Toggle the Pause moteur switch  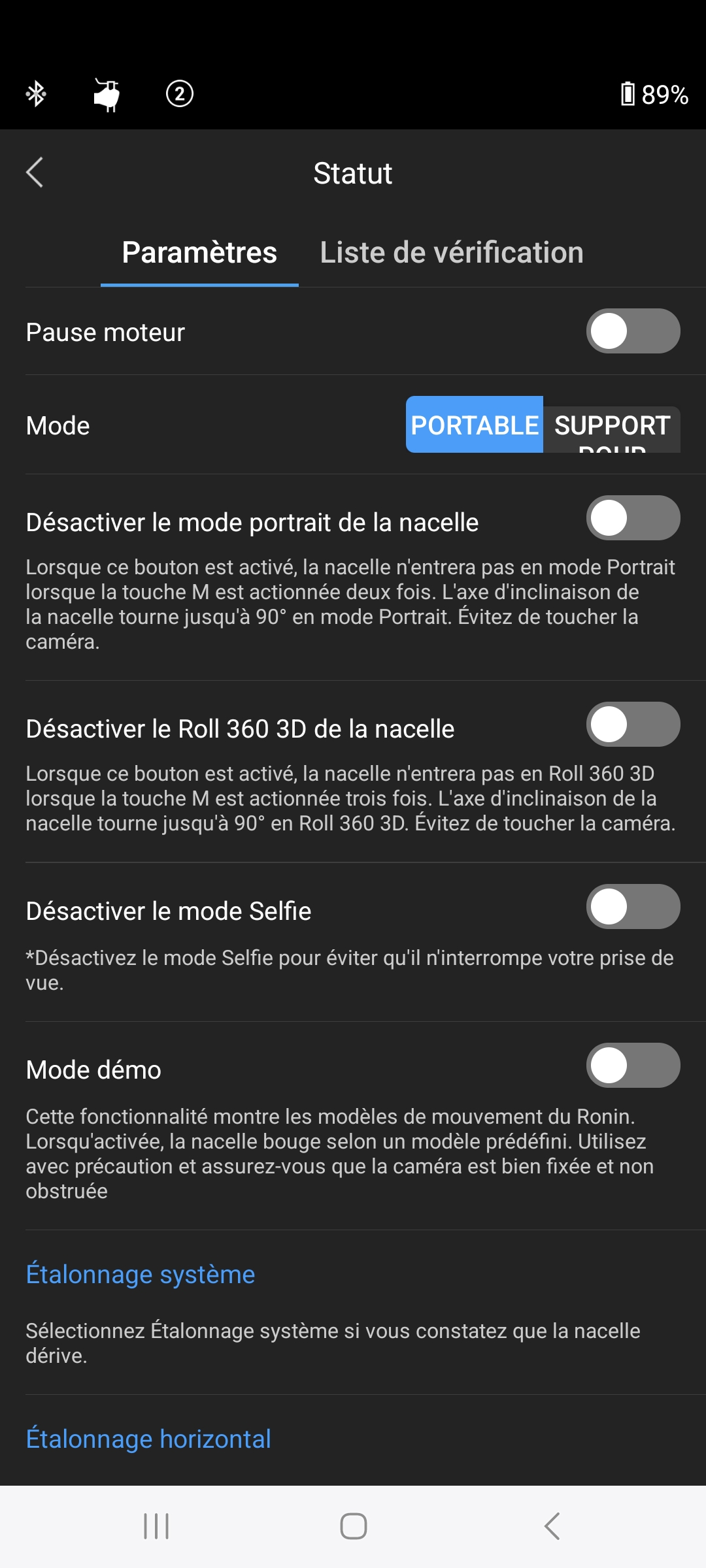click(632, 331)
